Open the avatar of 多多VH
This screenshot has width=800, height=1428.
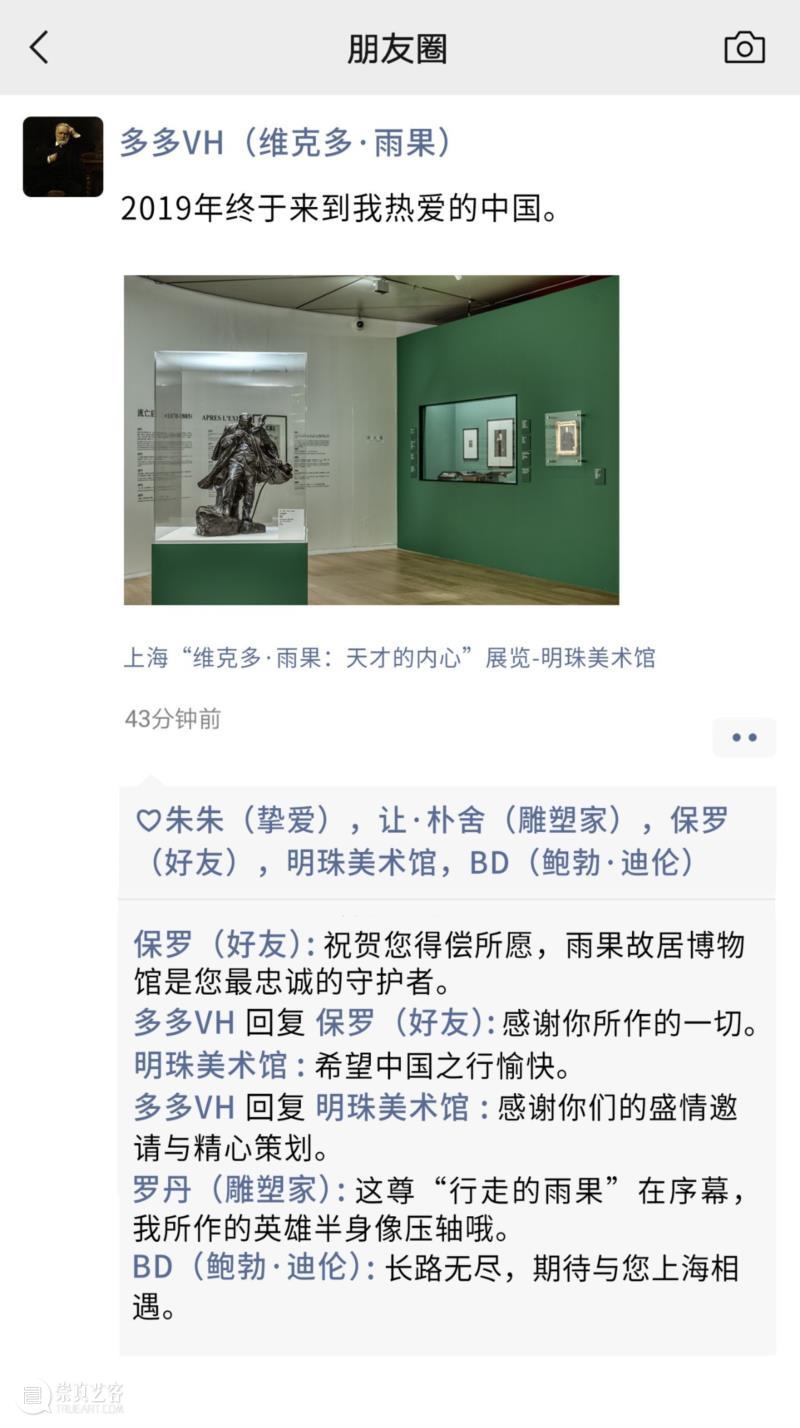(63, 157)
